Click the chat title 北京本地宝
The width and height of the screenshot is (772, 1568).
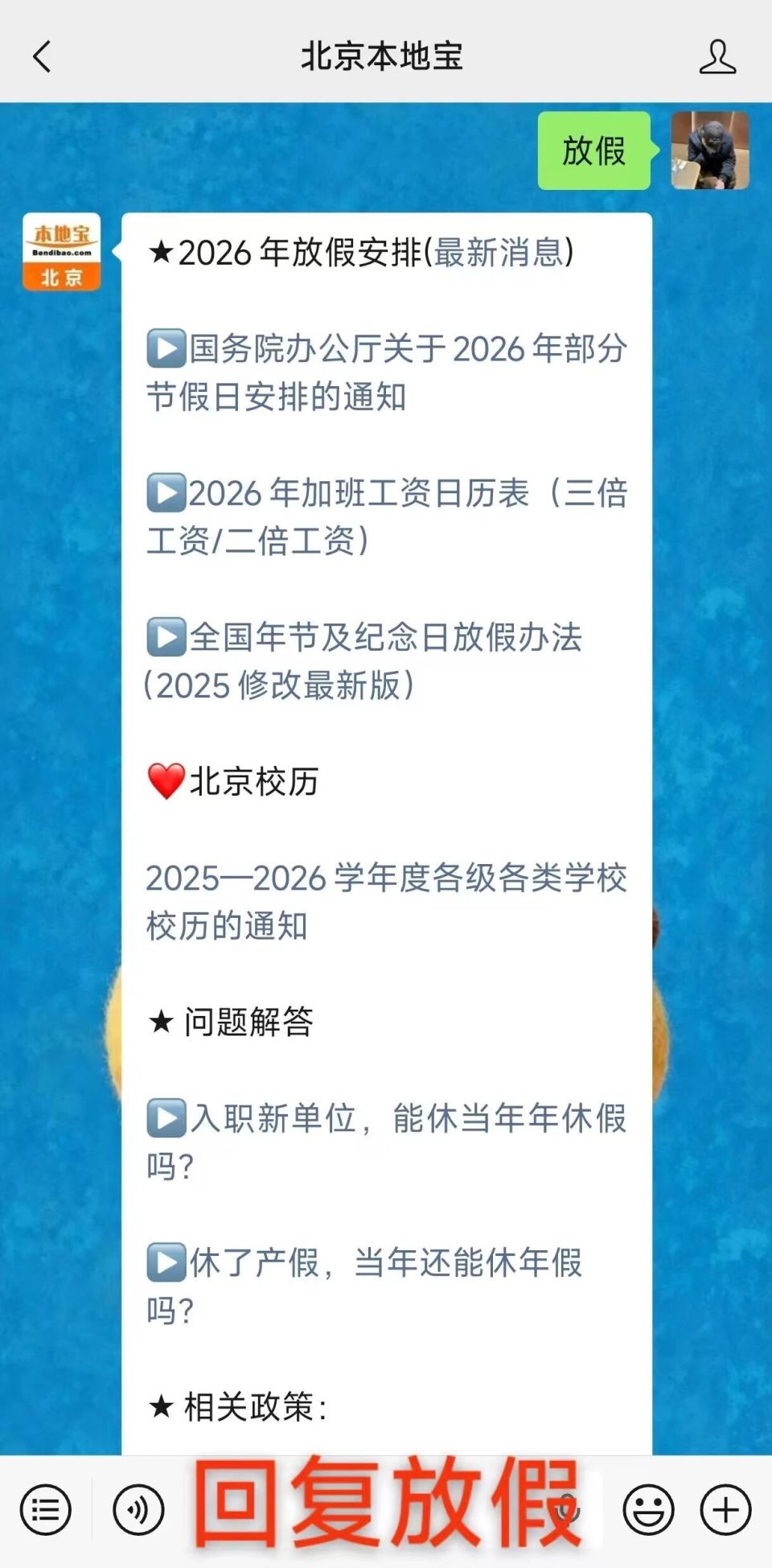(384, 57)
